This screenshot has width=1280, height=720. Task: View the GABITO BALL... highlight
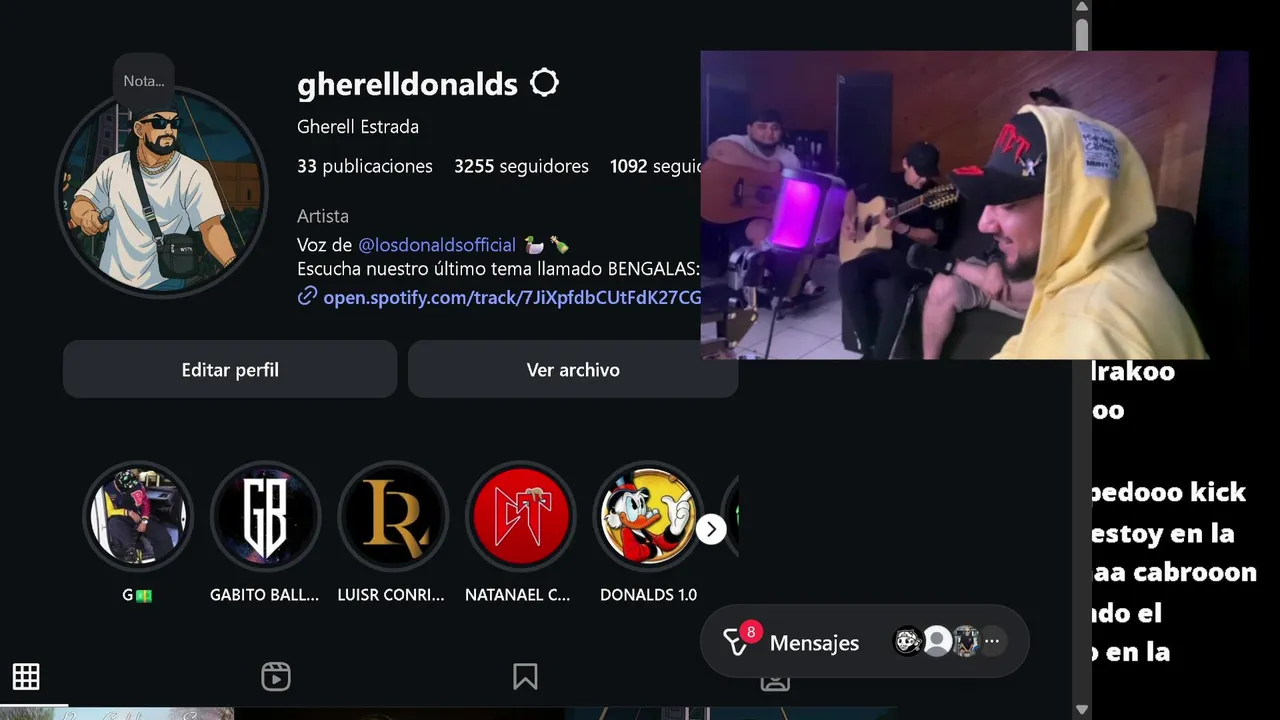(265, 516)
